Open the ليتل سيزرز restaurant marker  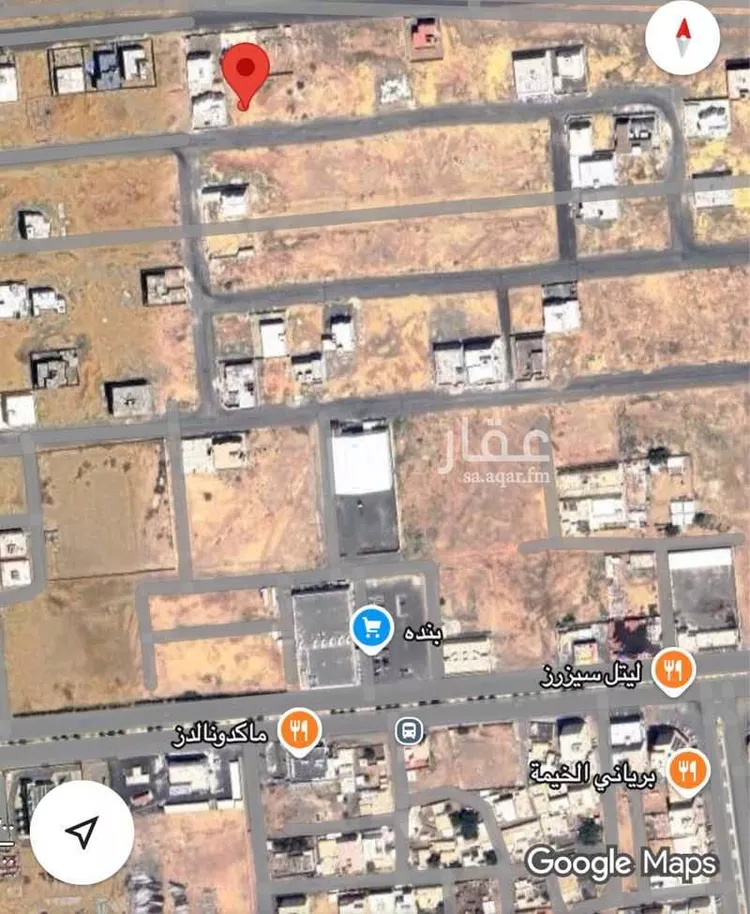tap(674, 670)
